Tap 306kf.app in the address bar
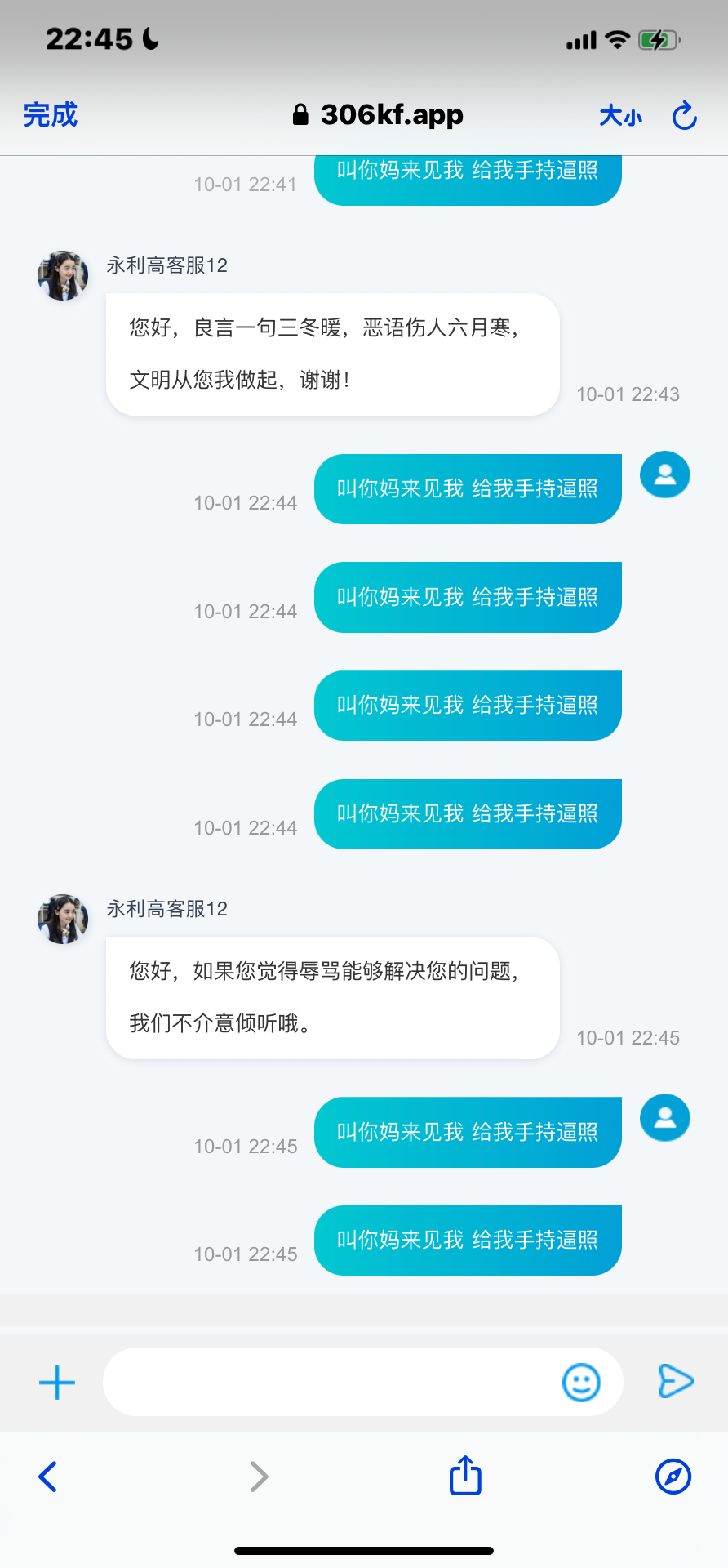This screenshot has width=728, height=1568. (392, 114)
